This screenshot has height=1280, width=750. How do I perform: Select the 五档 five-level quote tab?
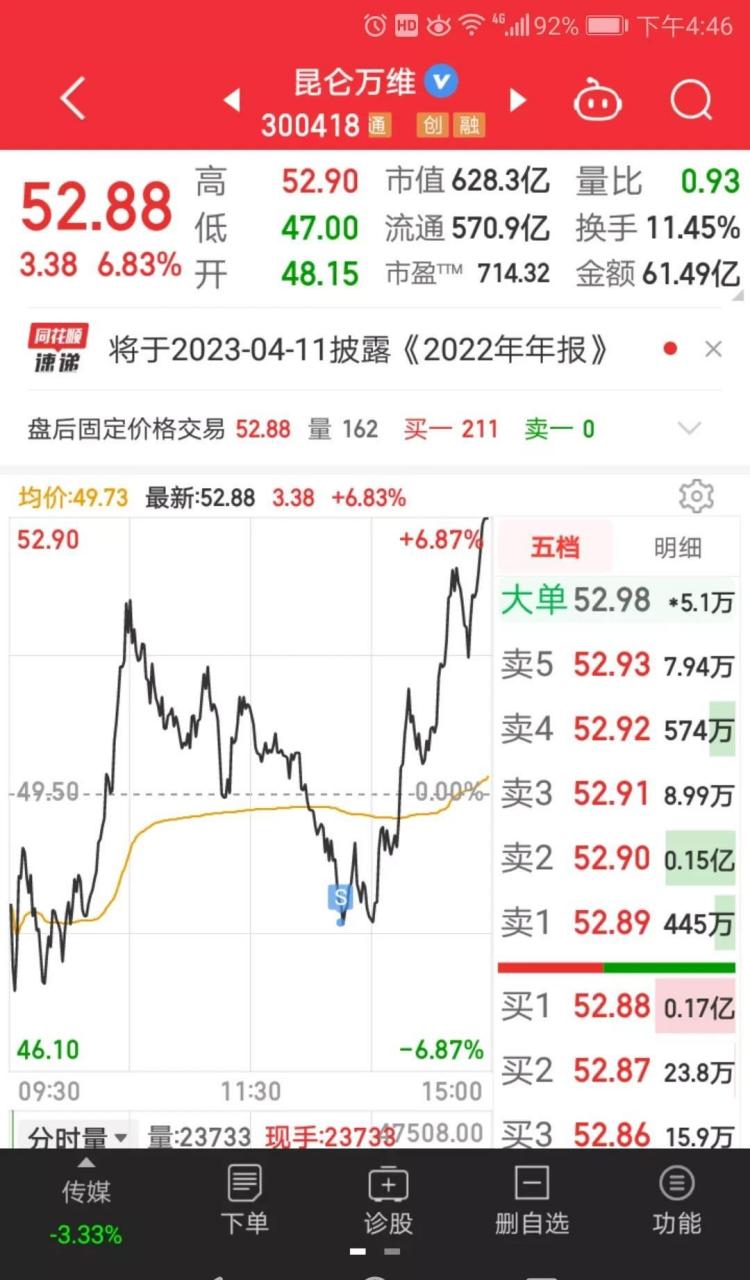click(555, 546)
